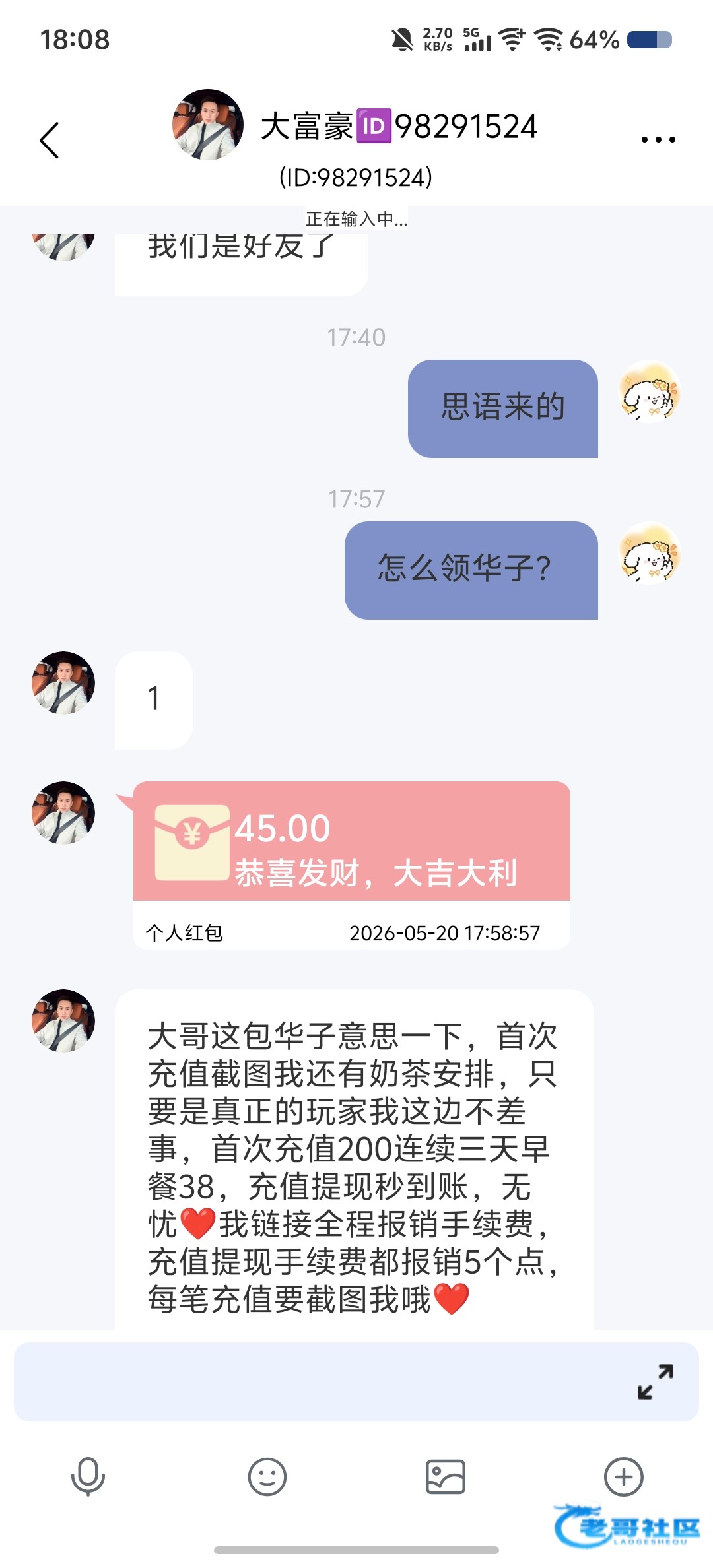Image resolution: width=713 pixels, height=1568 pixels.
Task: Expand the text input to full screen
Action: pos(656,1381)
